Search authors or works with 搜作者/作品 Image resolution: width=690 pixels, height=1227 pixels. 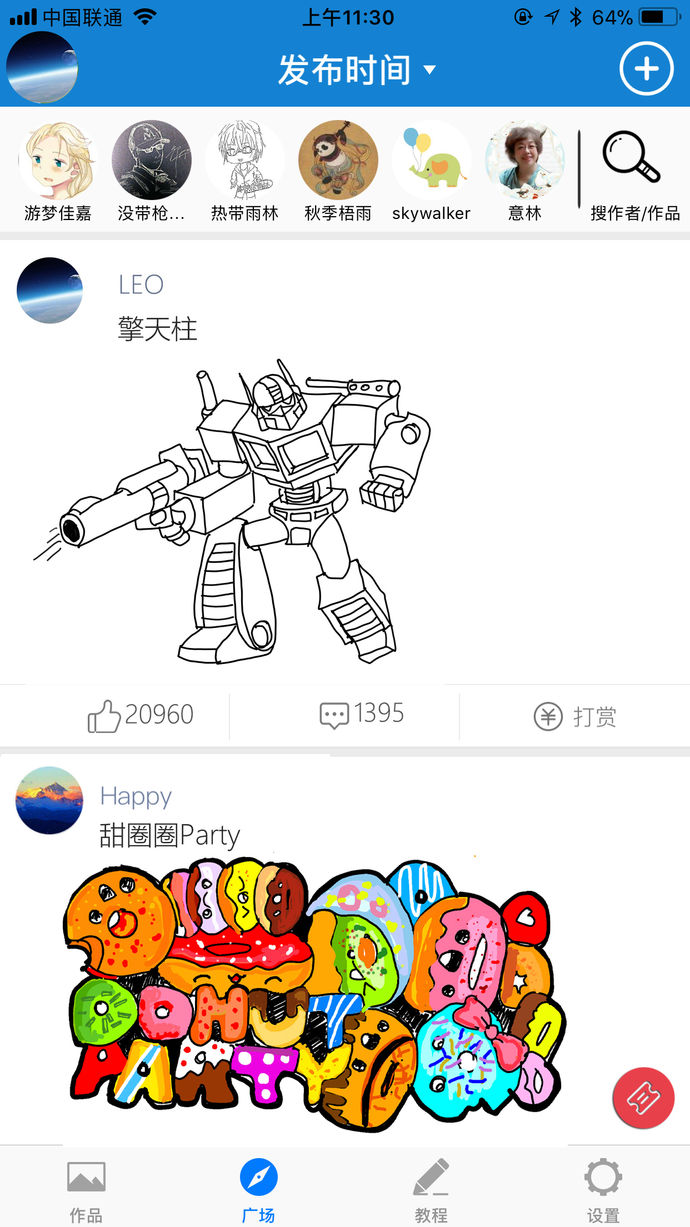pos(634,172)
